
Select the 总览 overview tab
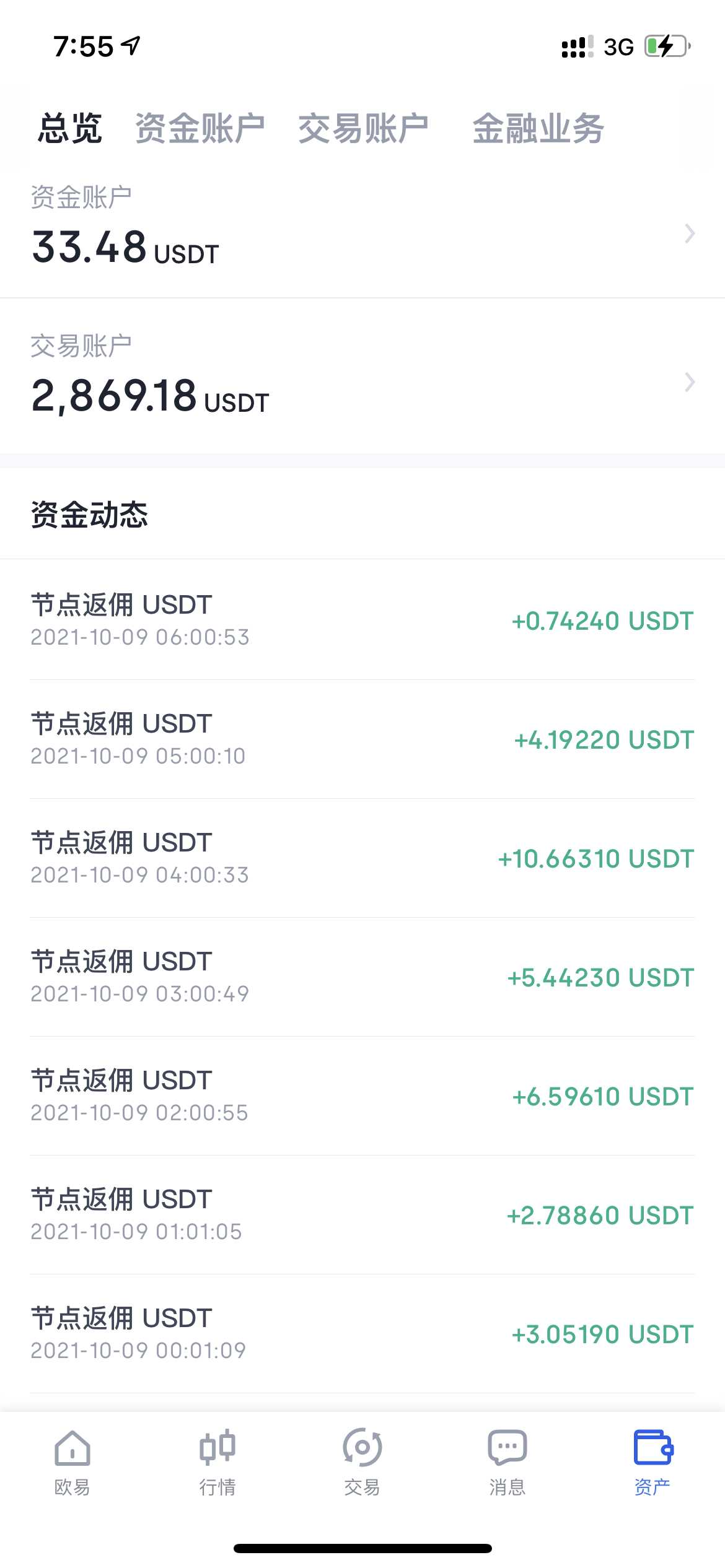[x=70, y=129]
